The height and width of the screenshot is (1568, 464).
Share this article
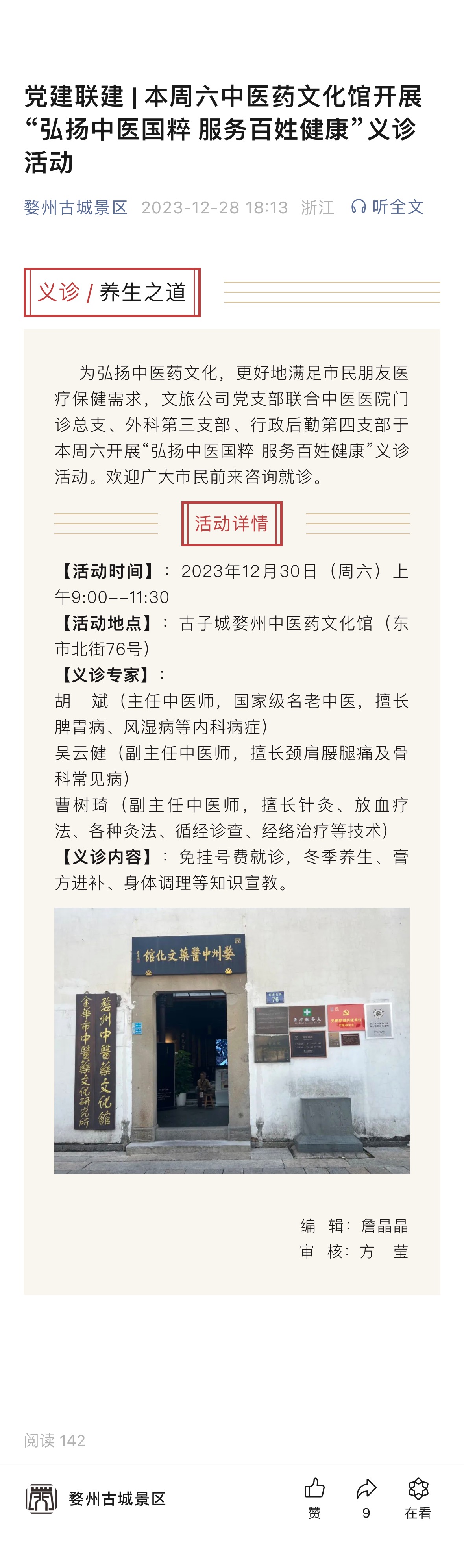[366, 1497]
